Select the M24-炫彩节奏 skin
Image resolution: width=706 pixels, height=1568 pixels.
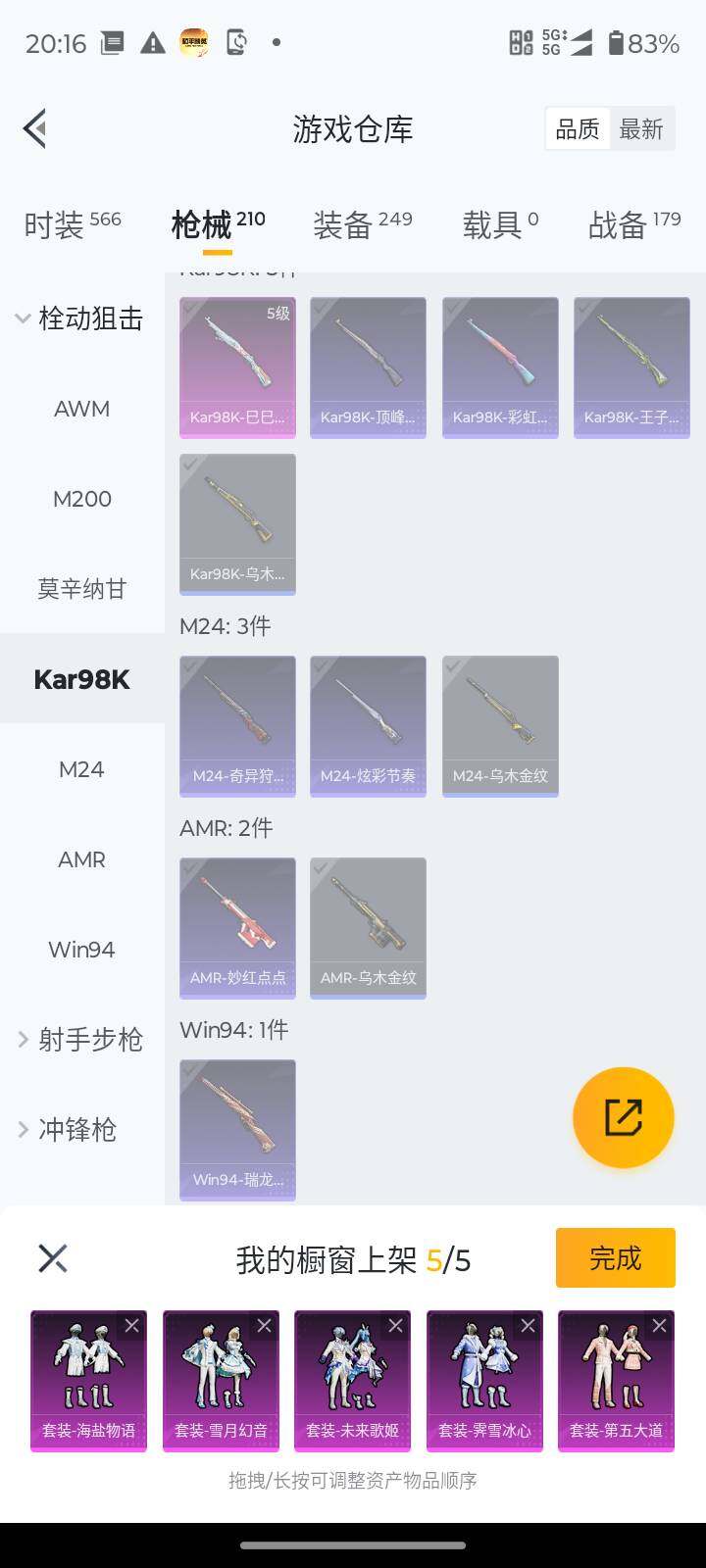[368, 726]
